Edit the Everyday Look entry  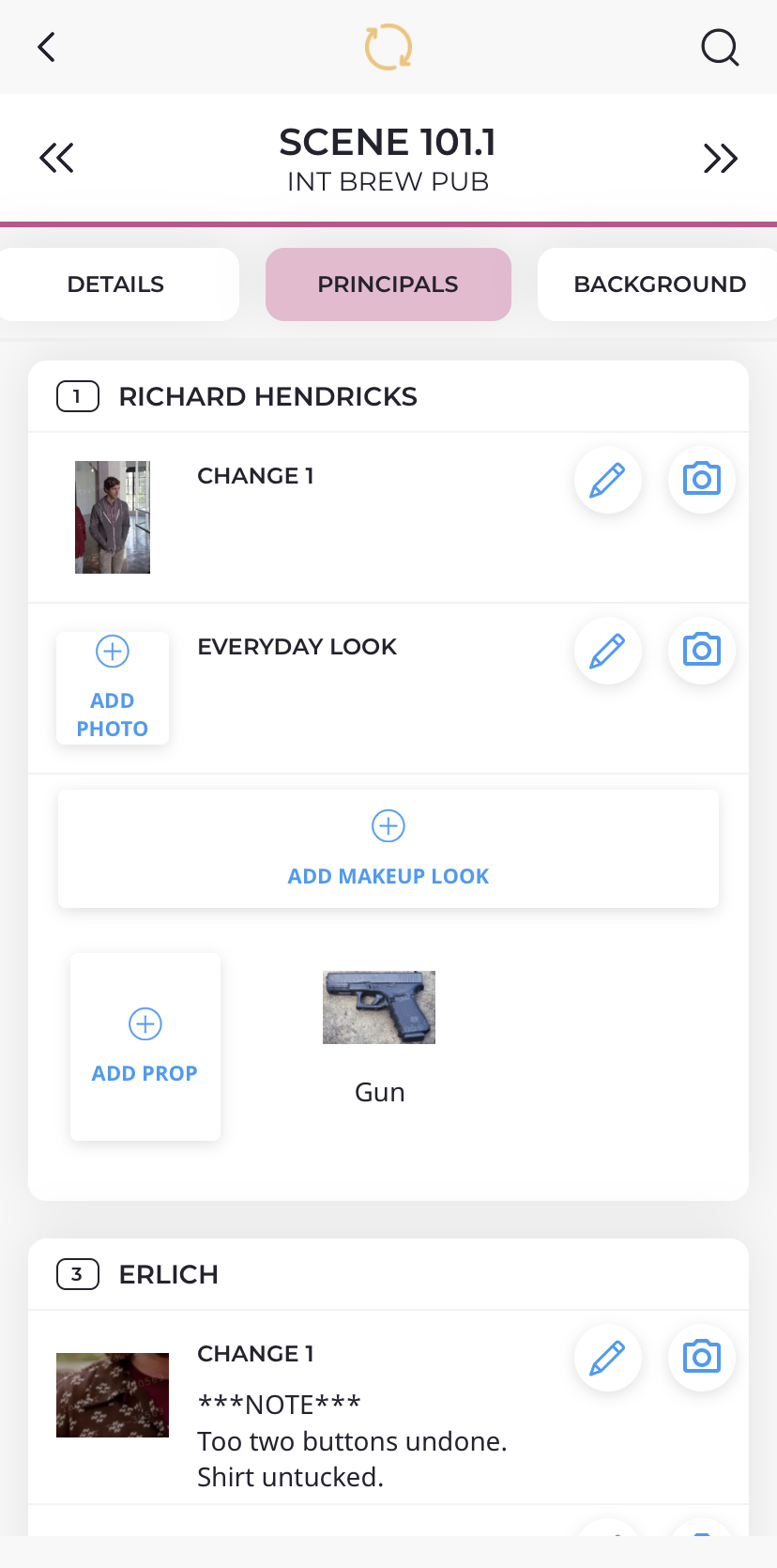607,651
